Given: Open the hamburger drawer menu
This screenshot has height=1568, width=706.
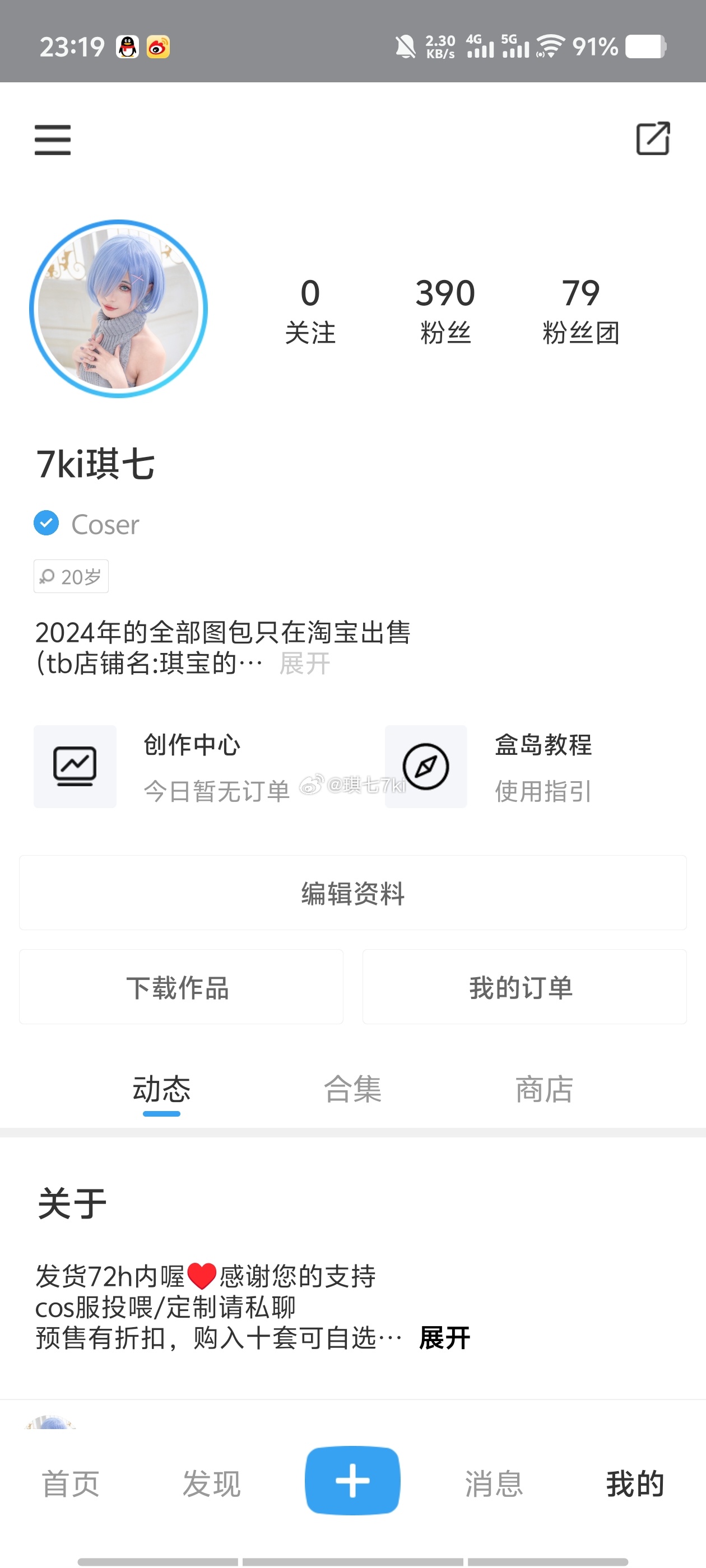Looking at the screenshot, I should (x=52, y=139).
